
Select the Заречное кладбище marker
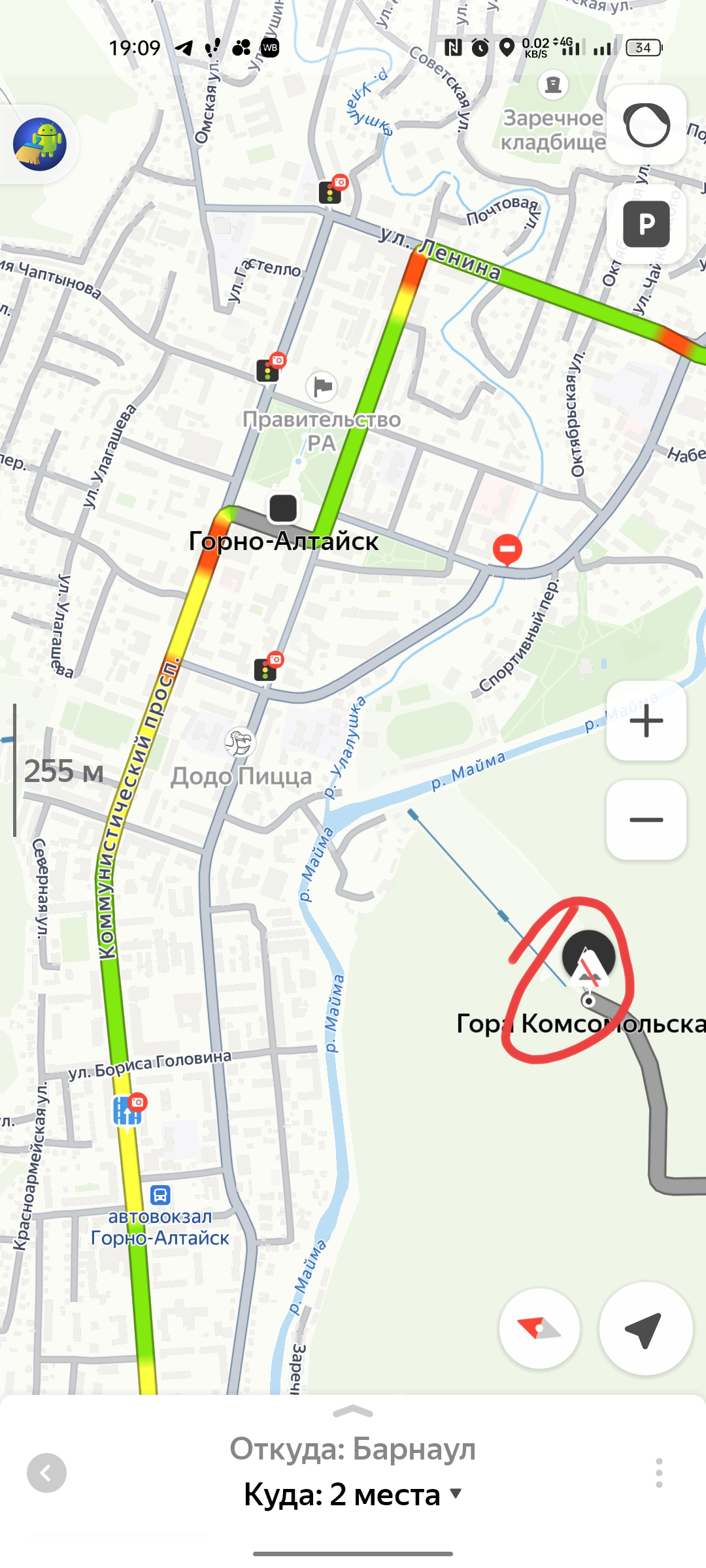553,85
